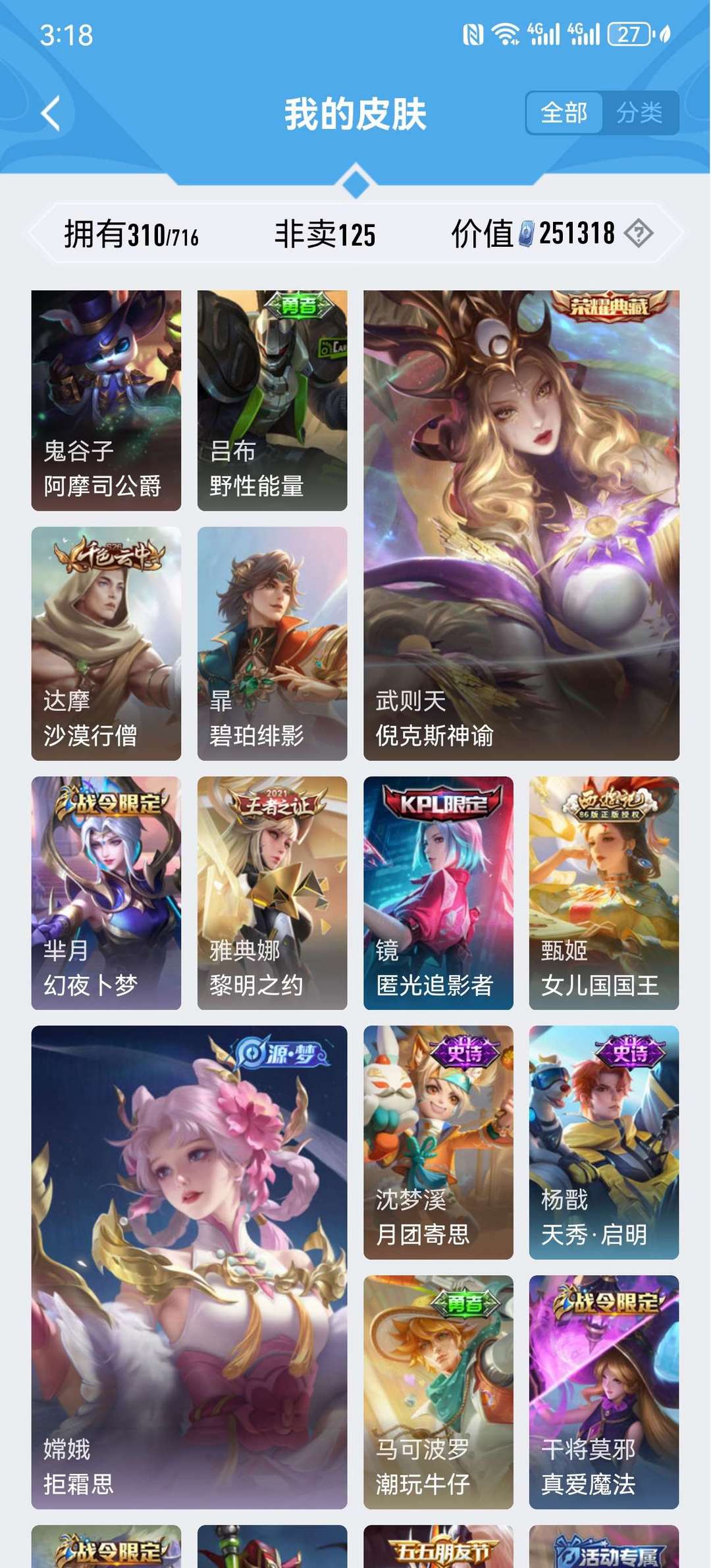View 武则天 倪克斯神谕 skin
This screenshot has width=711, height=1568.
point(521,525)
